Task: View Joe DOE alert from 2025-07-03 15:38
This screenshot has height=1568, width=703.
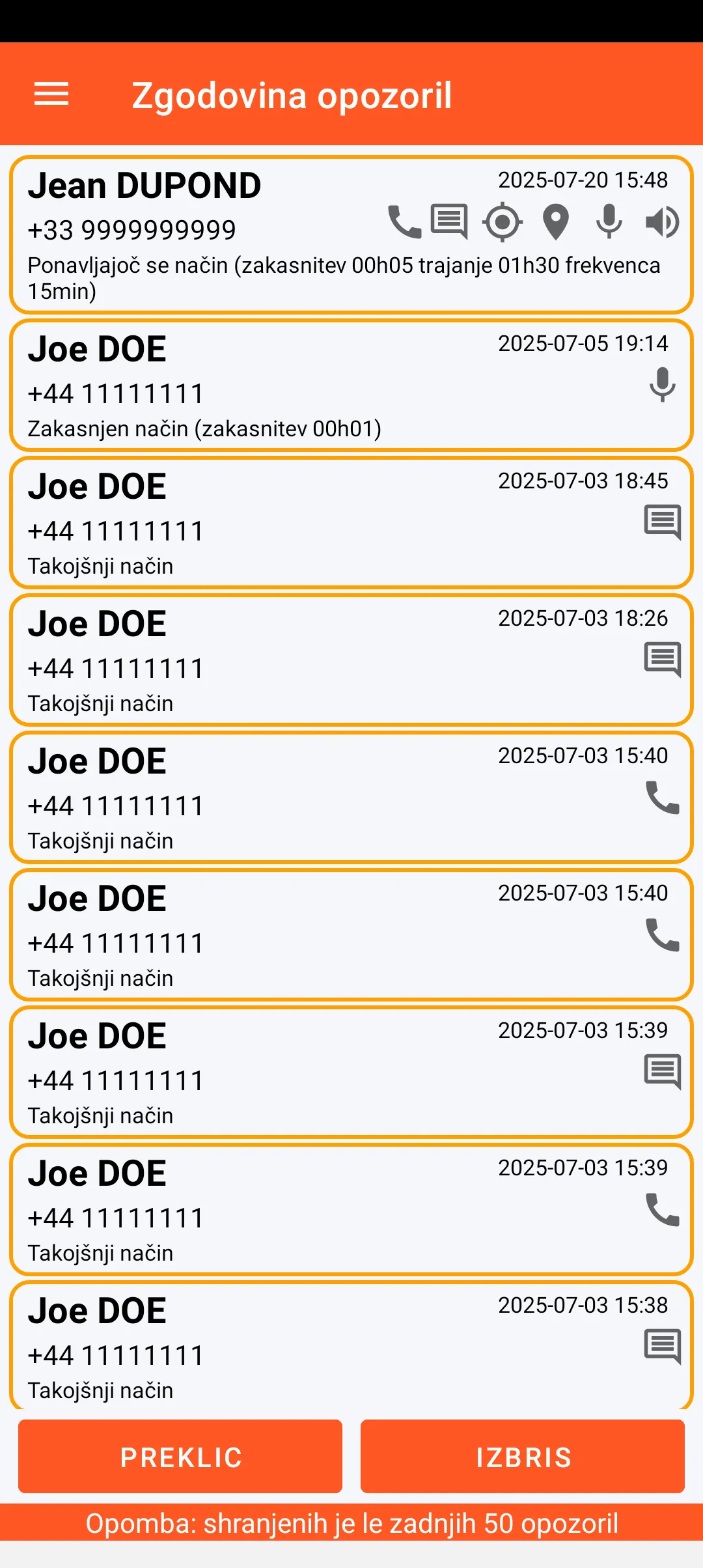Action: point(351,1345)
